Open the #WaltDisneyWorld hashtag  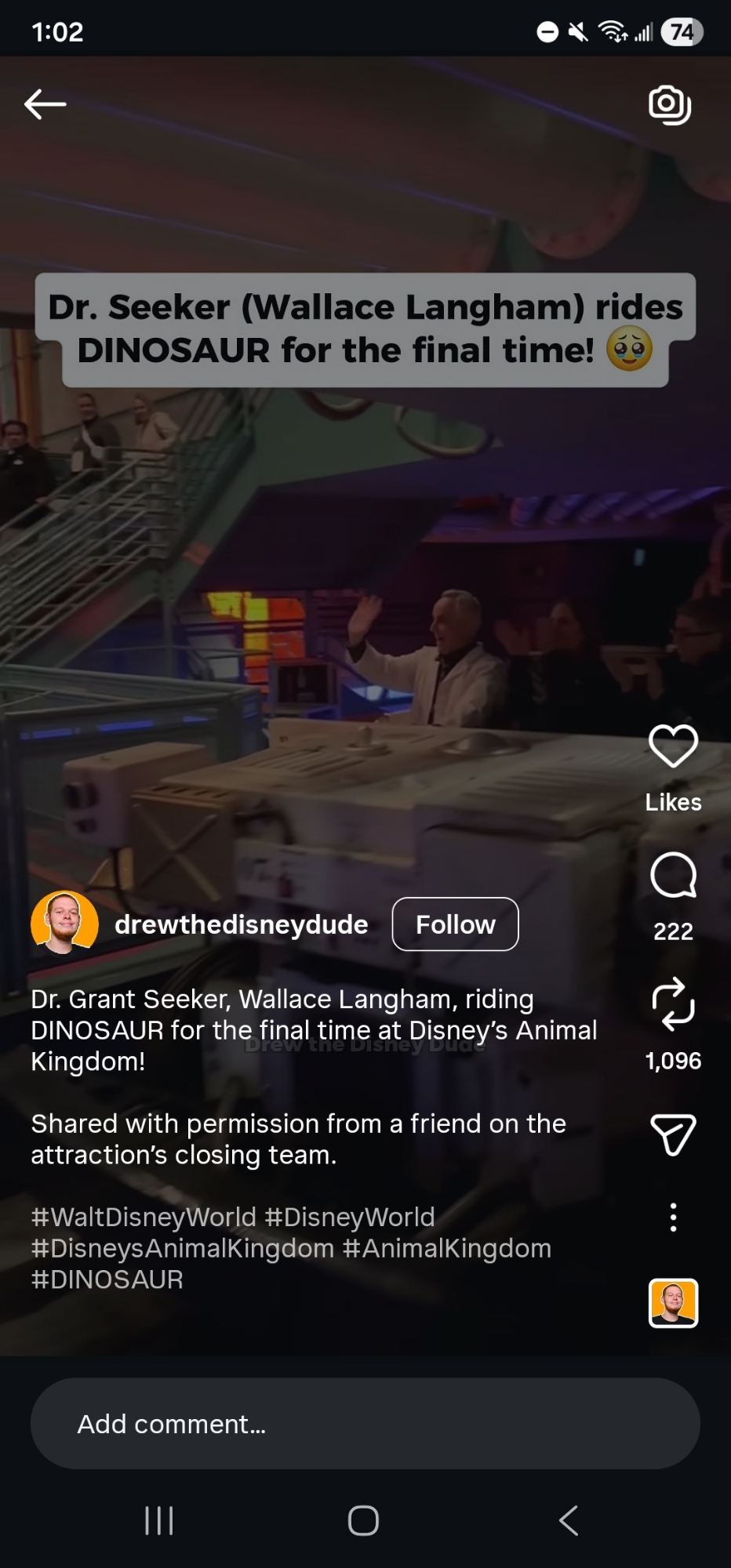point(144,1217)
